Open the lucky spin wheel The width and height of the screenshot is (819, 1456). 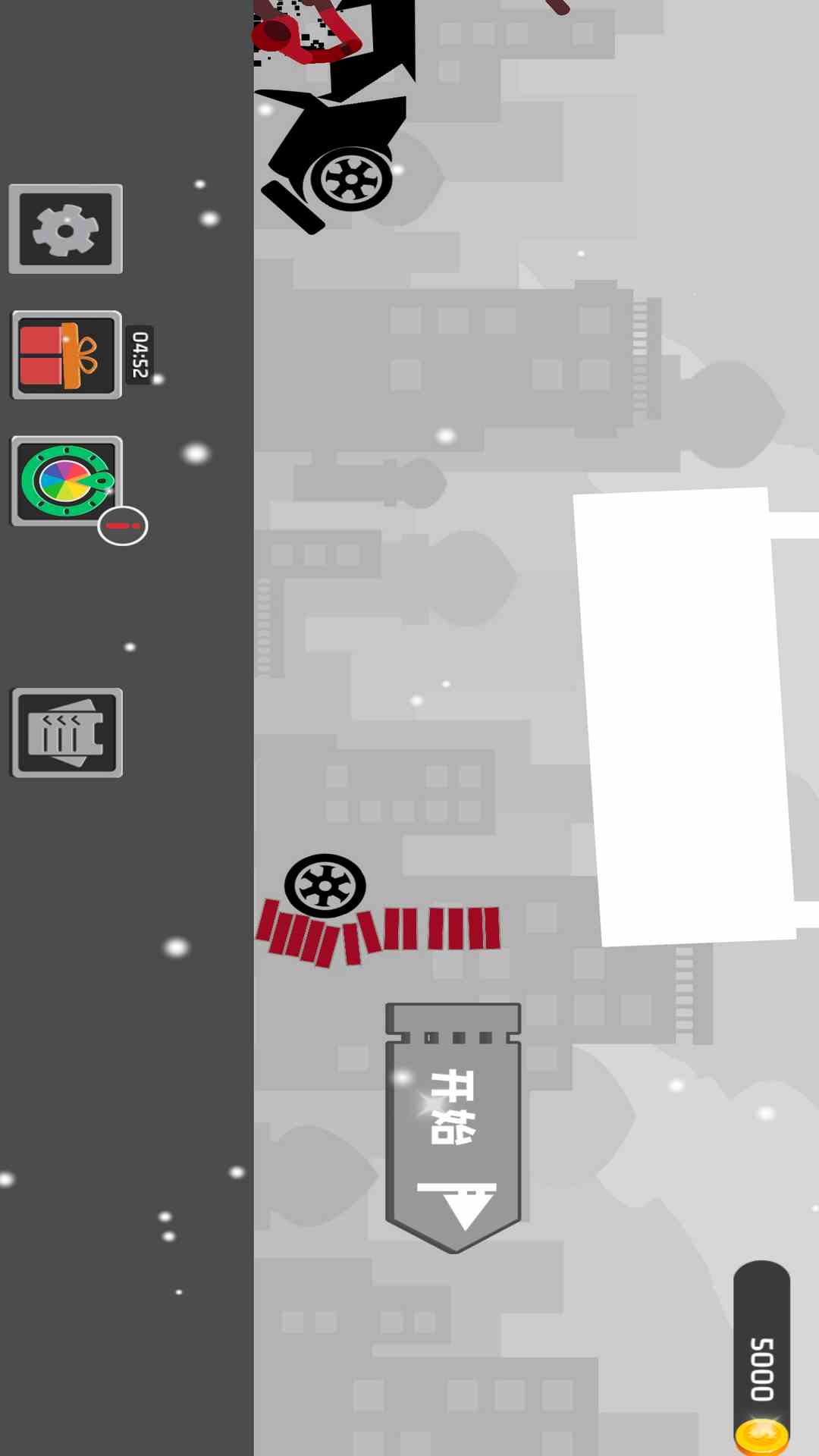click(x=66, y=481)
